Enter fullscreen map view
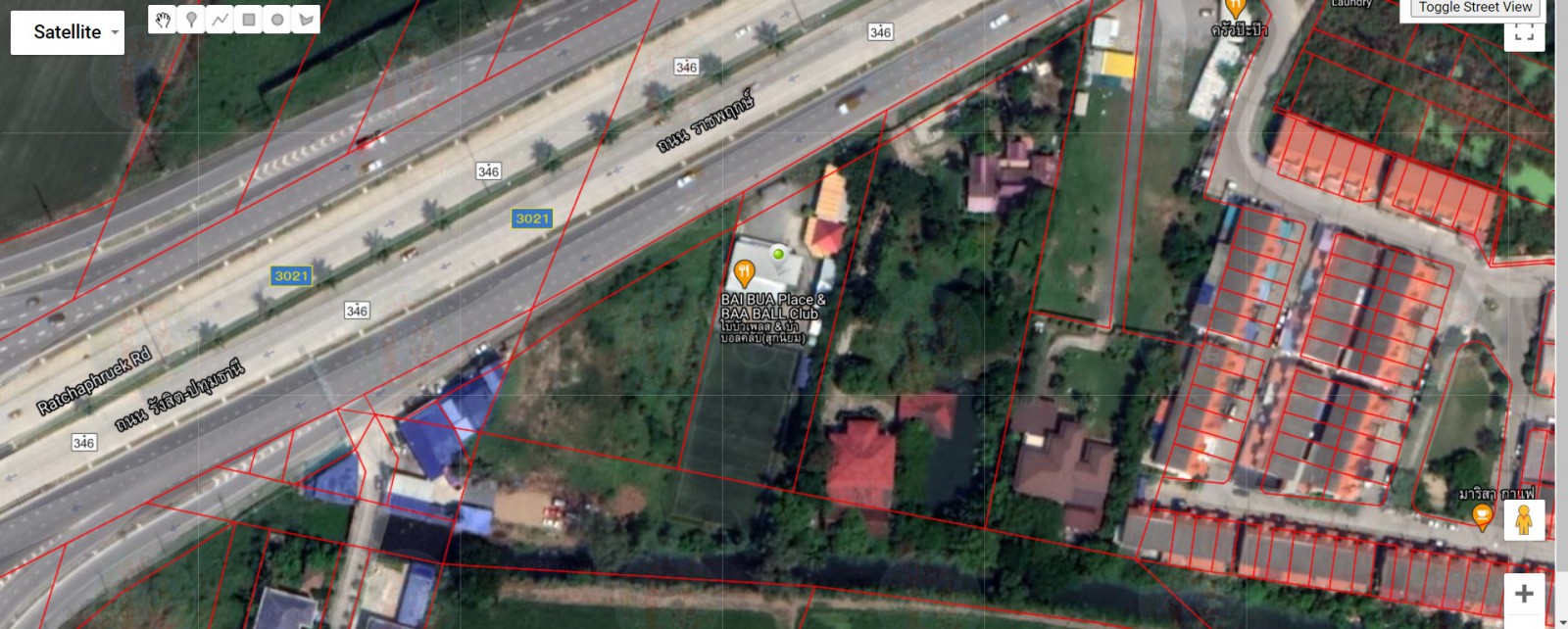The height and width of the screenshot is (629, 1568). point(1524,33)
